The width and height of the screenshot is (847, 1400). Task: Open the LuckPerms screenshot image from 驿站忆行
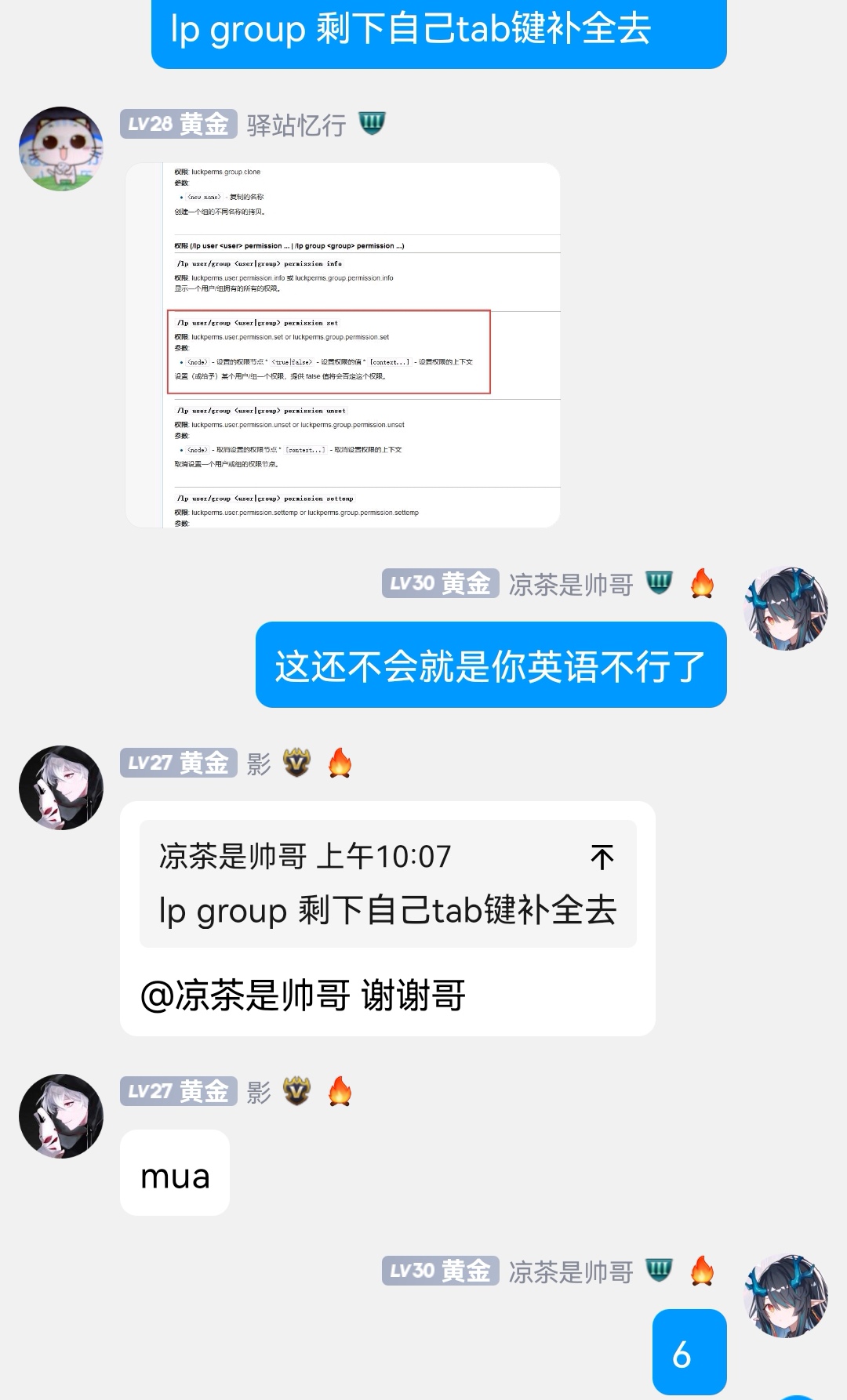(x=343, y=345)
